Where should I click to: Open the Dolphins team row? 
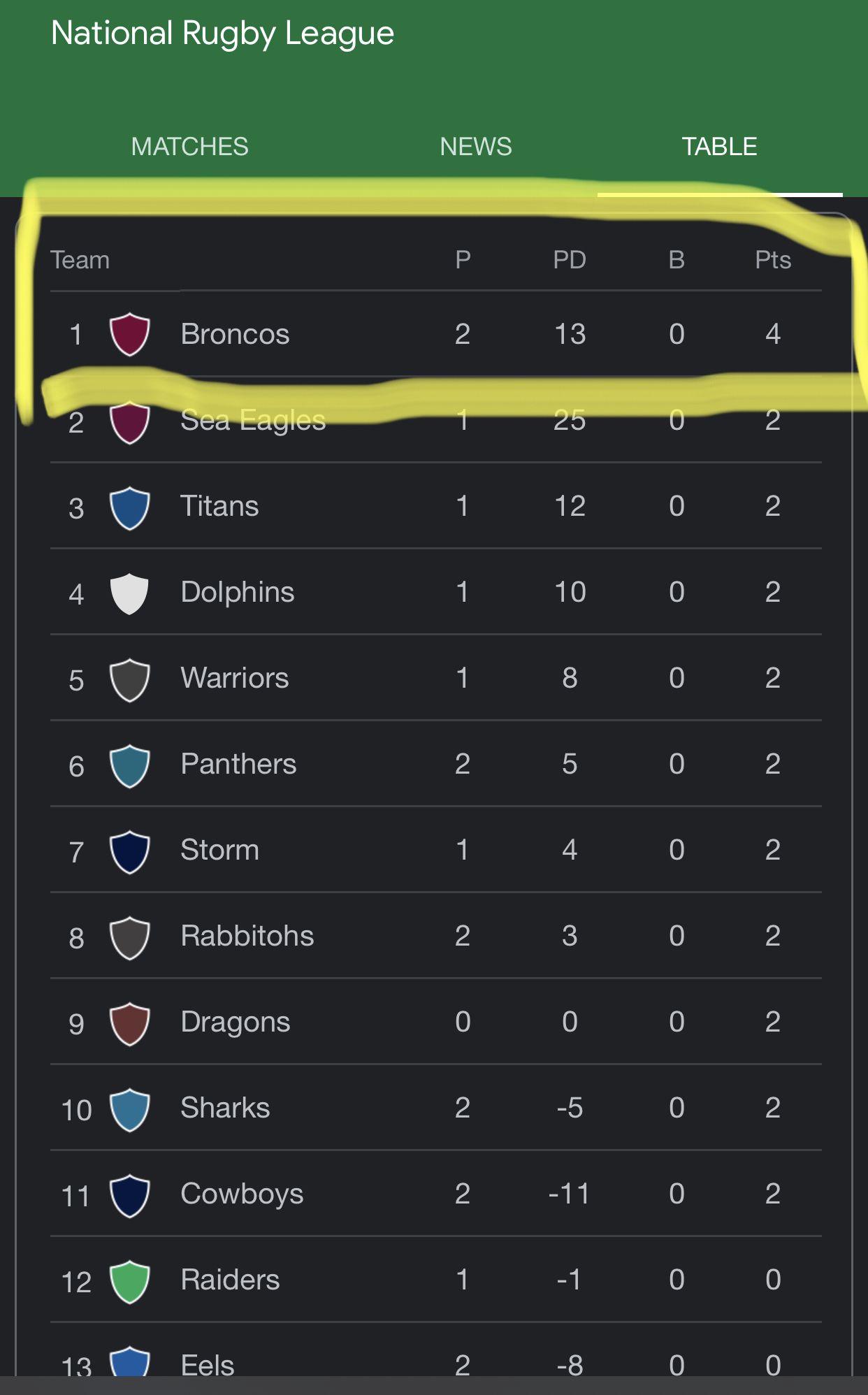[x=436, y=592]
